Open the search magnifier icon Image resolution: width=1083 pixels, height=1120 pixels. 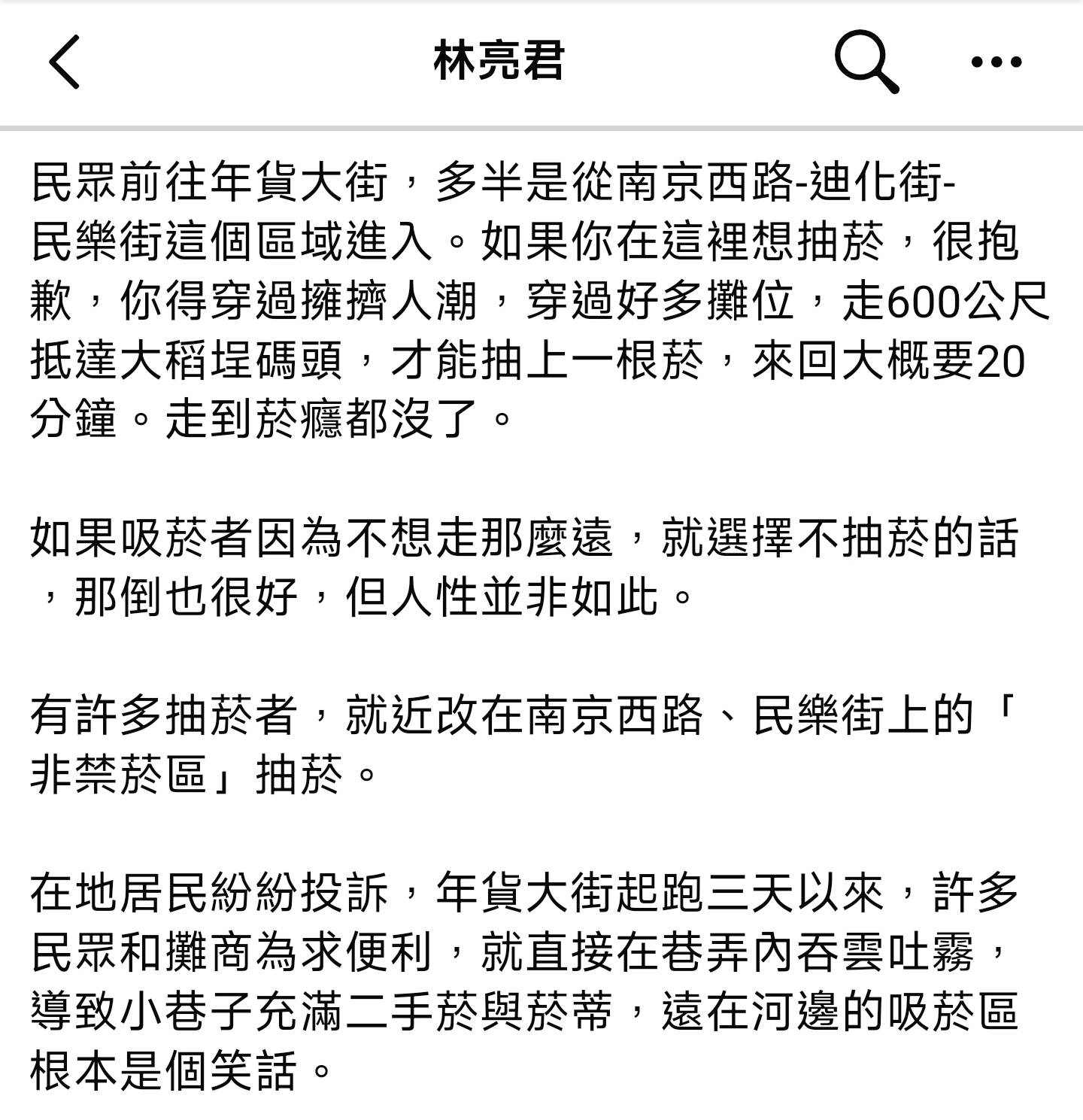(x=866, y=62)
